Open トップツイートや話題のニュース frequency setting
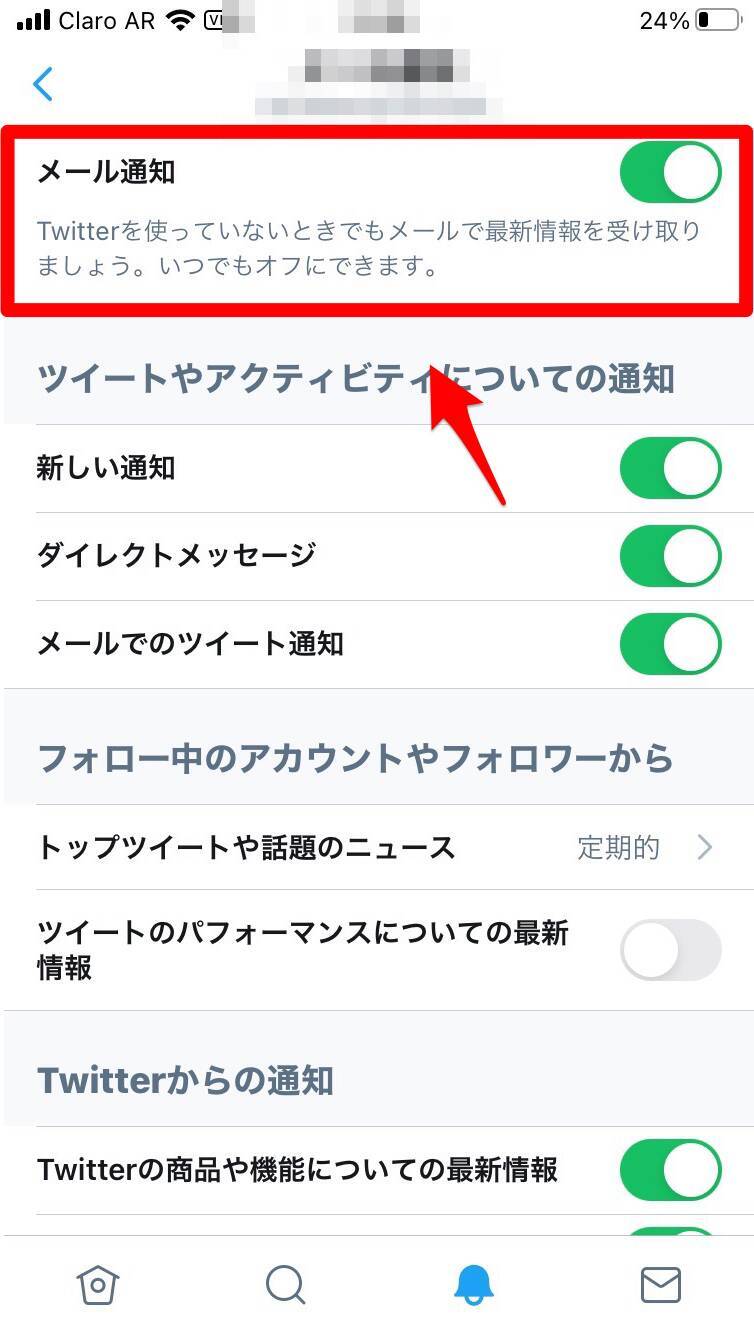 click(x=376, y=848)
